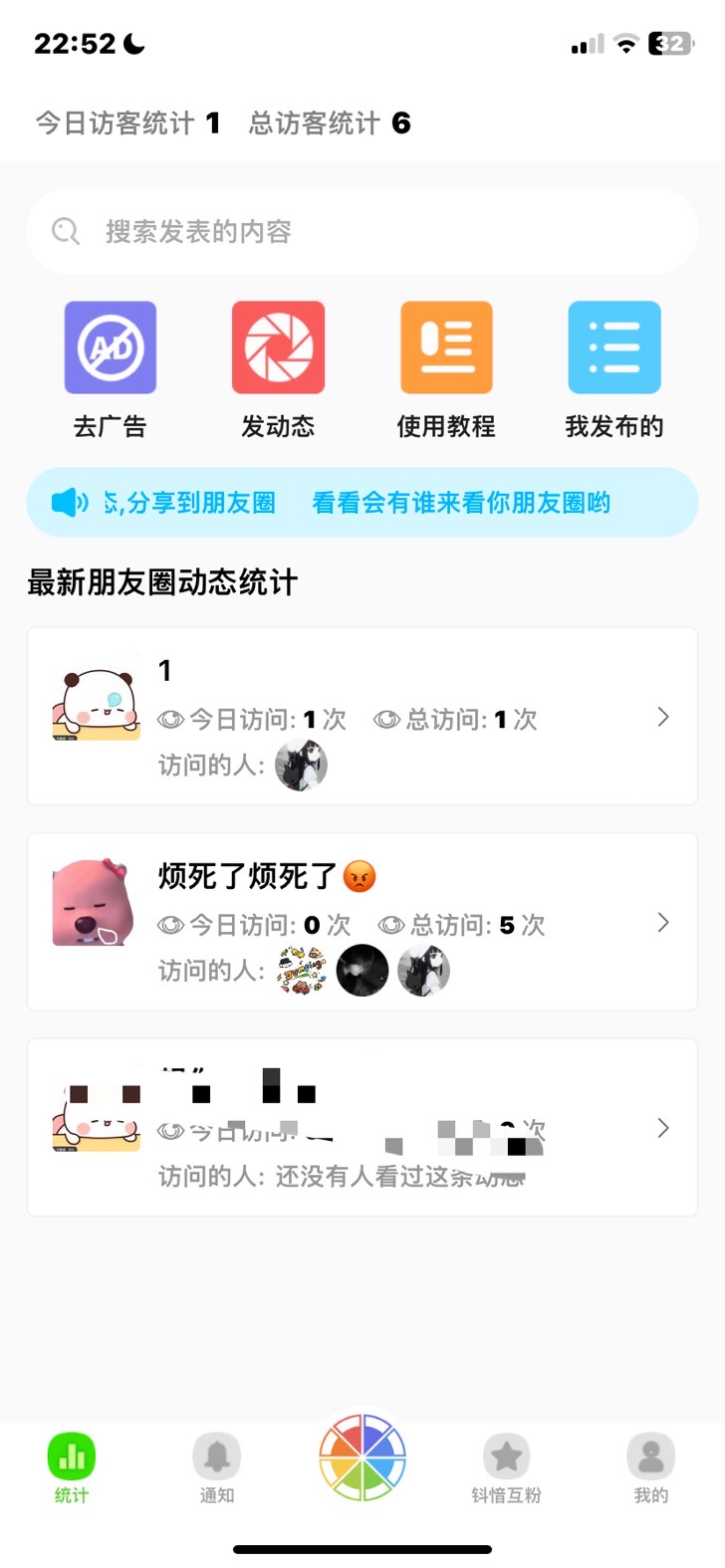Switch to the 钭惛互粉 star tab
The height and width of the screenshot is (1568, 725).
pos(508,1456)
